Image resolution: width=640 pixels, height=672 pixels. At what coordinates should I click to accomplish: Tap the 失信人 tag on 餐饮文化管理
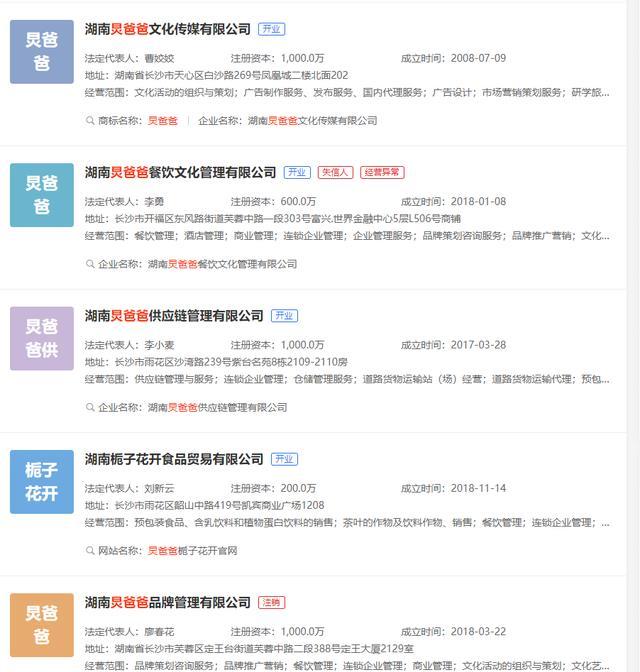335,173
